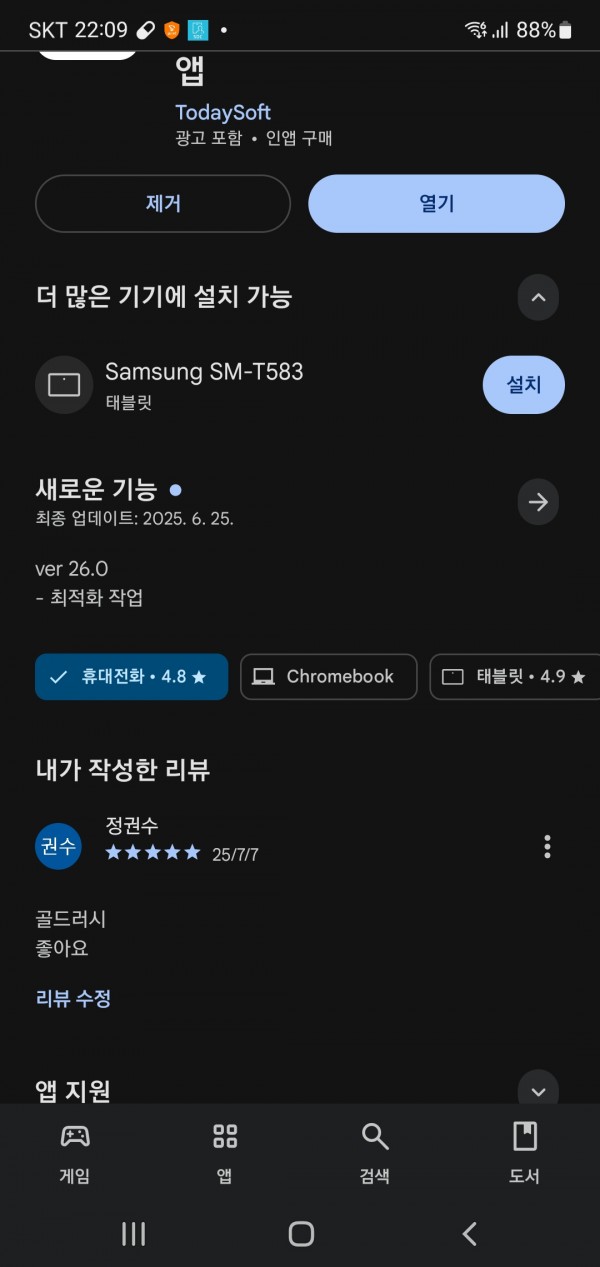Screen dimensions: 600x1267
Task: Open the TodaySoft developer link
Action: [x=223, y=112]
